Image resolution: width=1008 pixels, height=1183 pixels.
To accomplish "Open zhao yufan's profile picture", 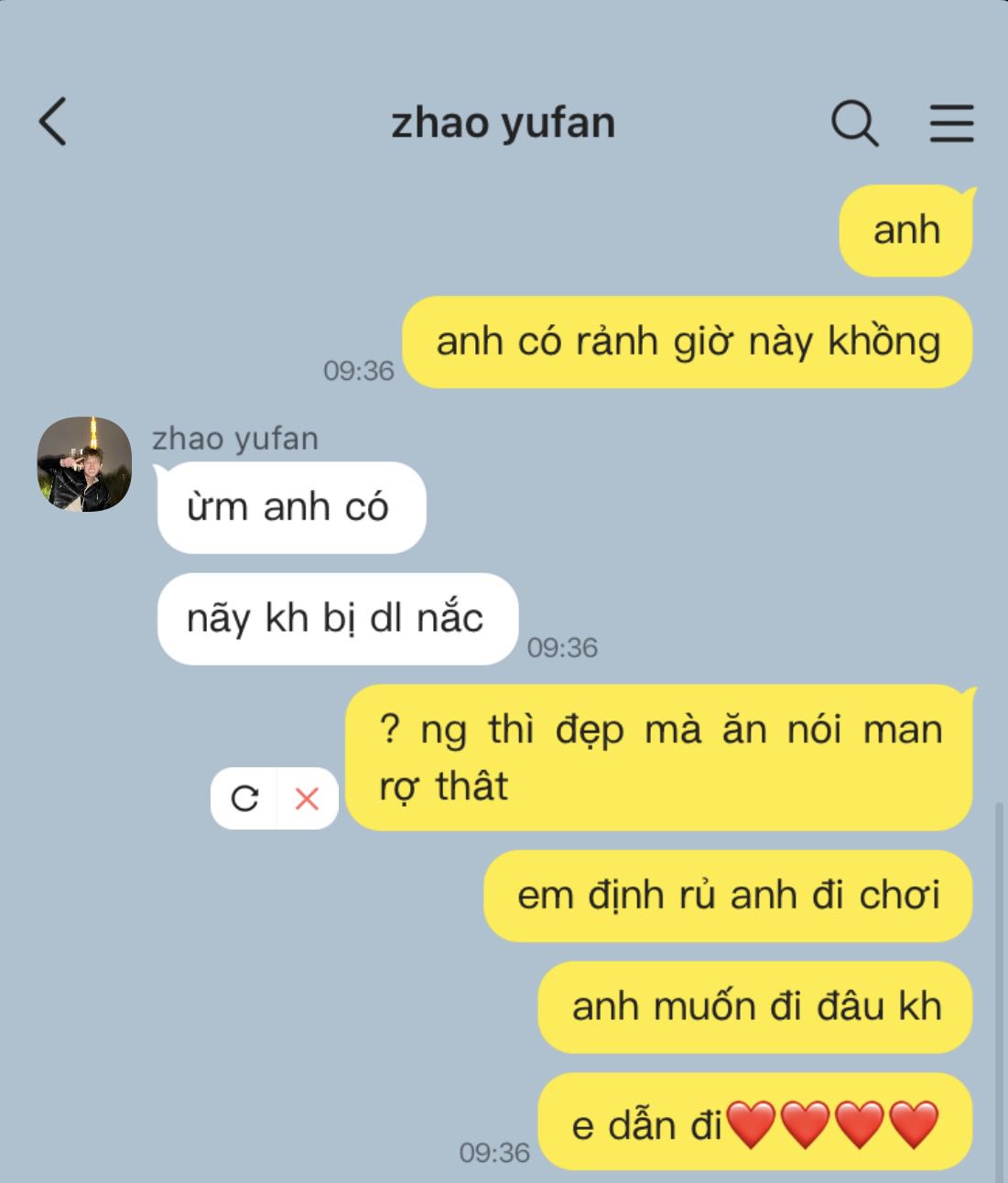I will coord(84,464).
